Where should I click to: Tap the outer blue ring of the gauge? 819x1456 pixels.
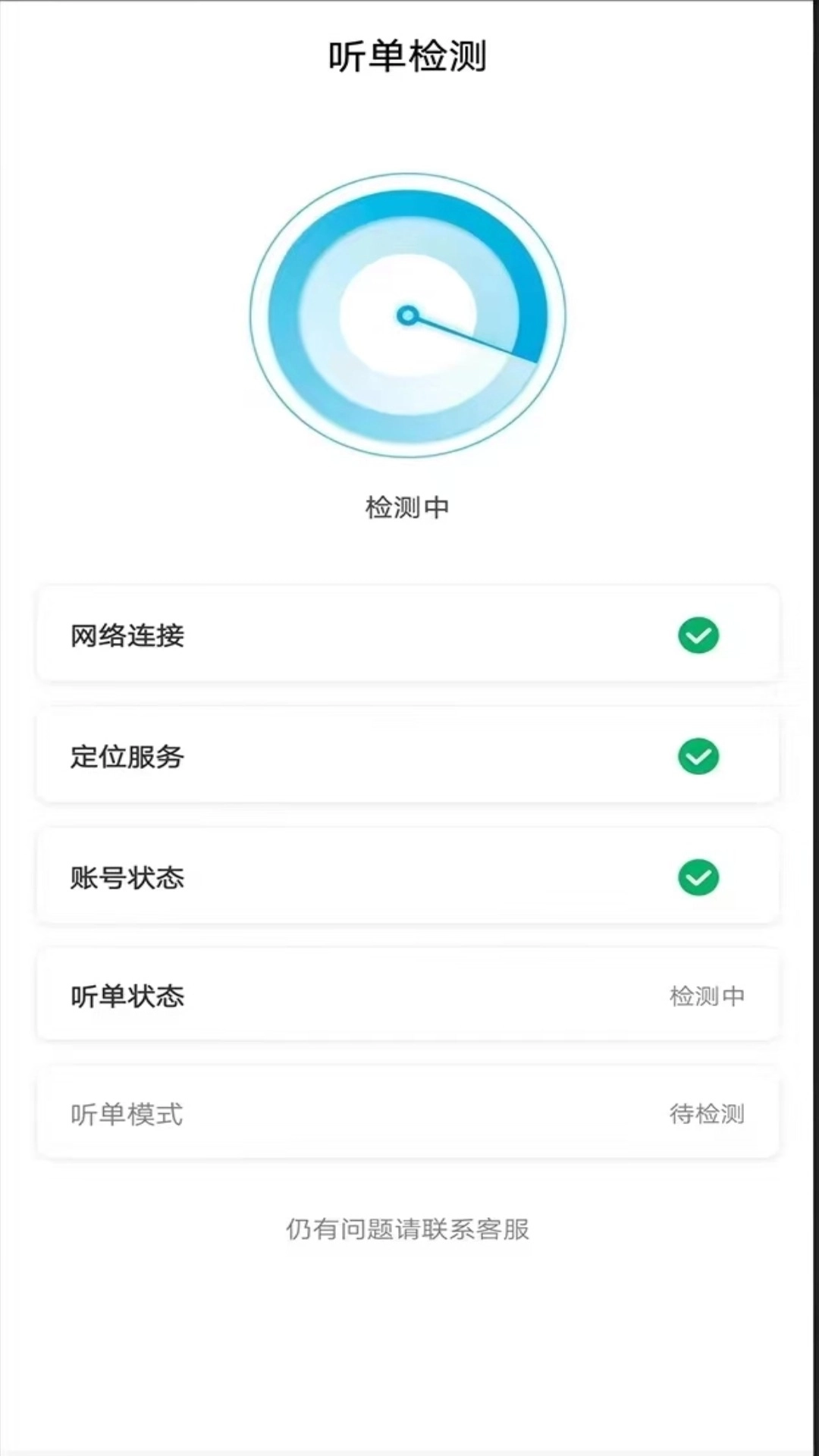(x=407, y=205)
